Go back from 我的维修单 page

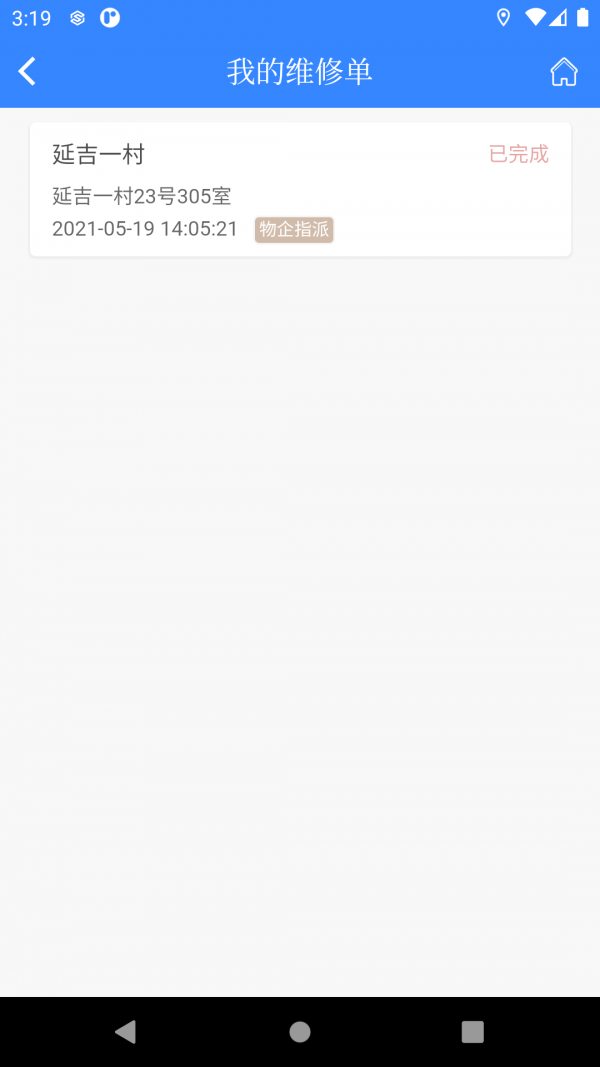pyautogui.click(x=28, y=72)
